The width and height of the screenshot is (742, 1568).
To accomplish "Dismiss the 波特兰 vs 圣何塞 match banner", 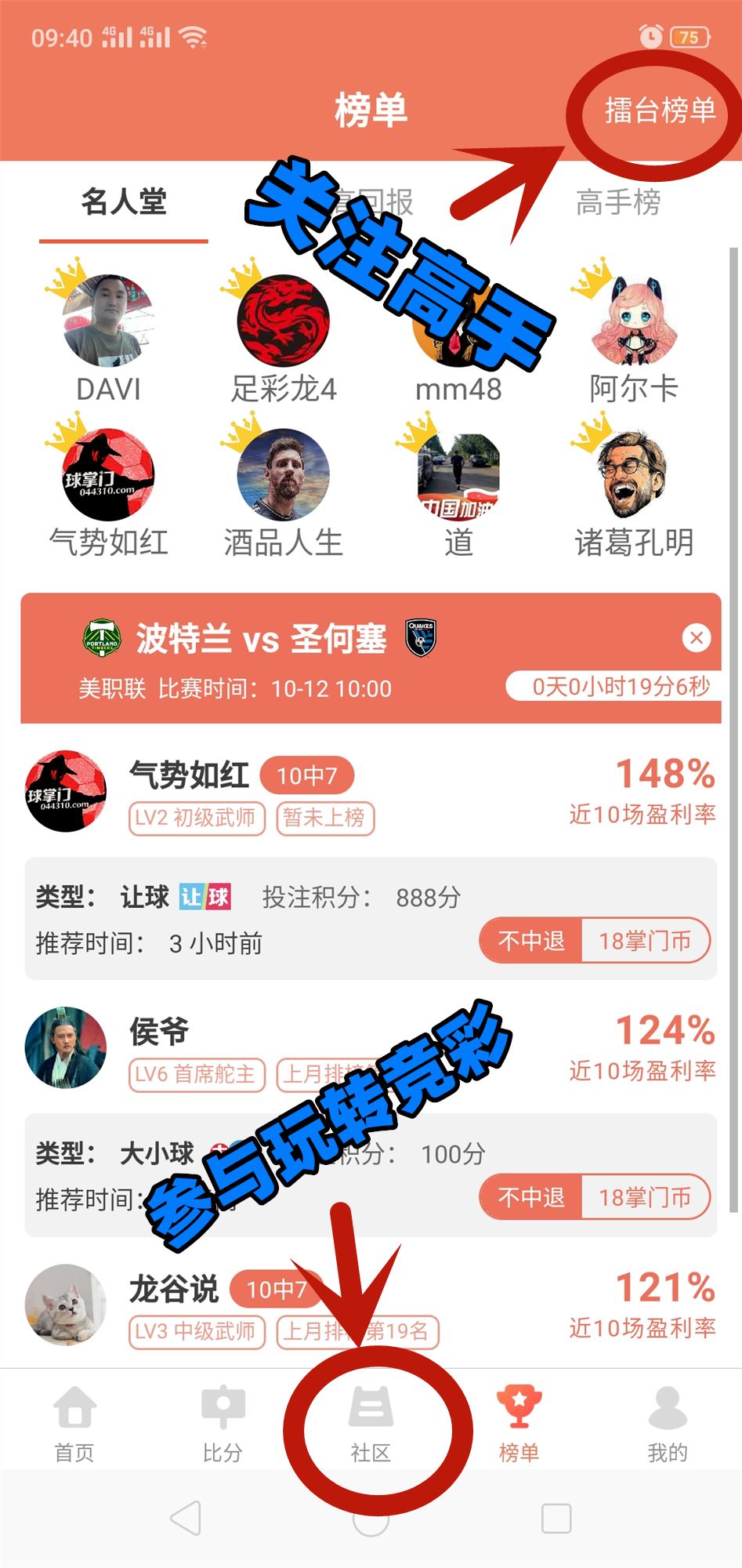I will (696, 638).
